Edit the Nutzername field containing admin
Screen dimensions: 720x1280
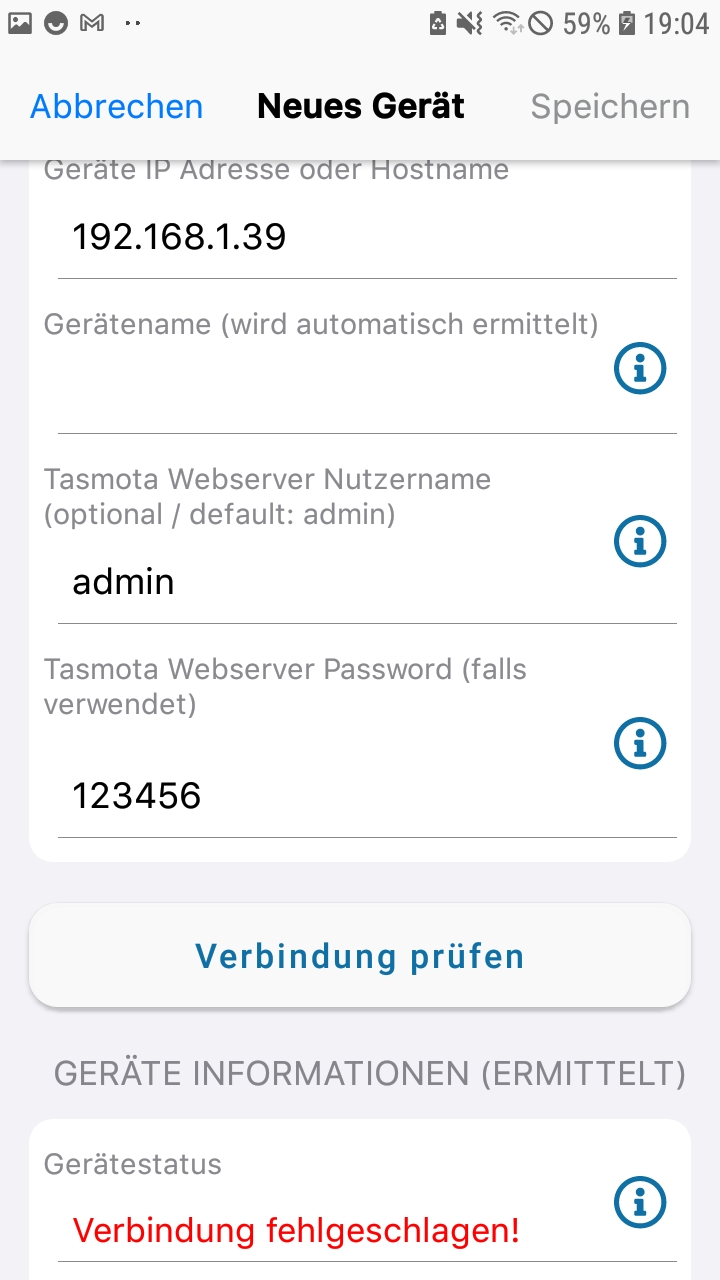tap(330, 581)
